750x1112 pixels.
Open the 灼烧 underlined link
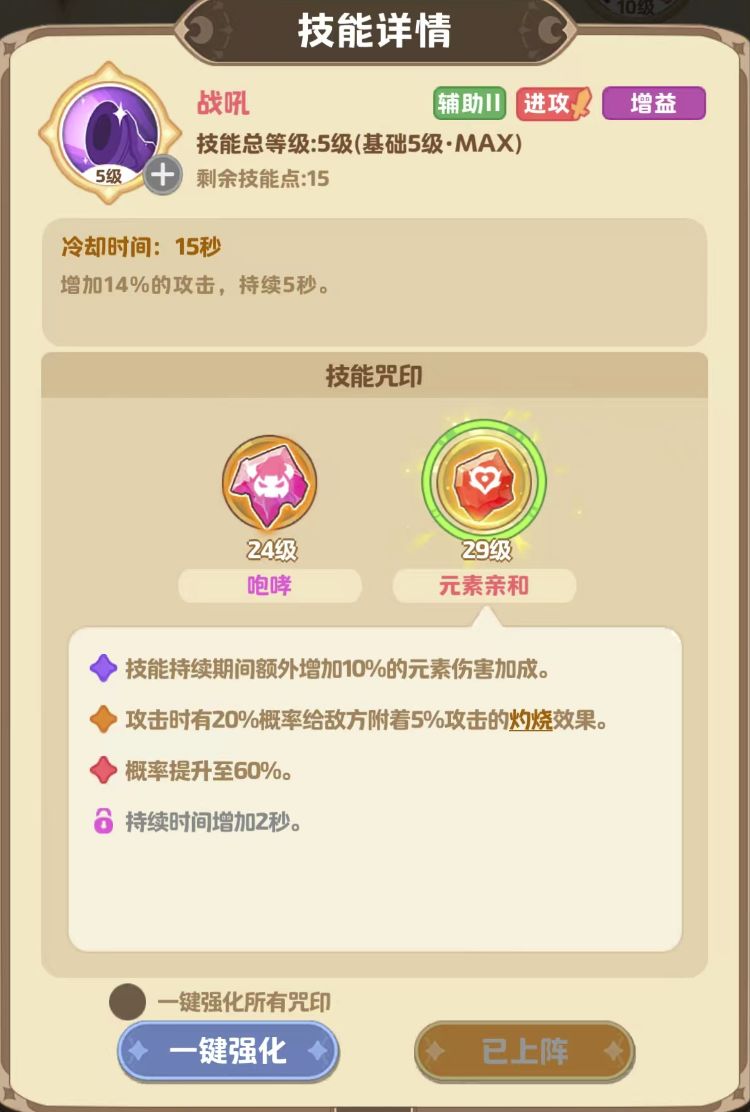pos(529,718)
